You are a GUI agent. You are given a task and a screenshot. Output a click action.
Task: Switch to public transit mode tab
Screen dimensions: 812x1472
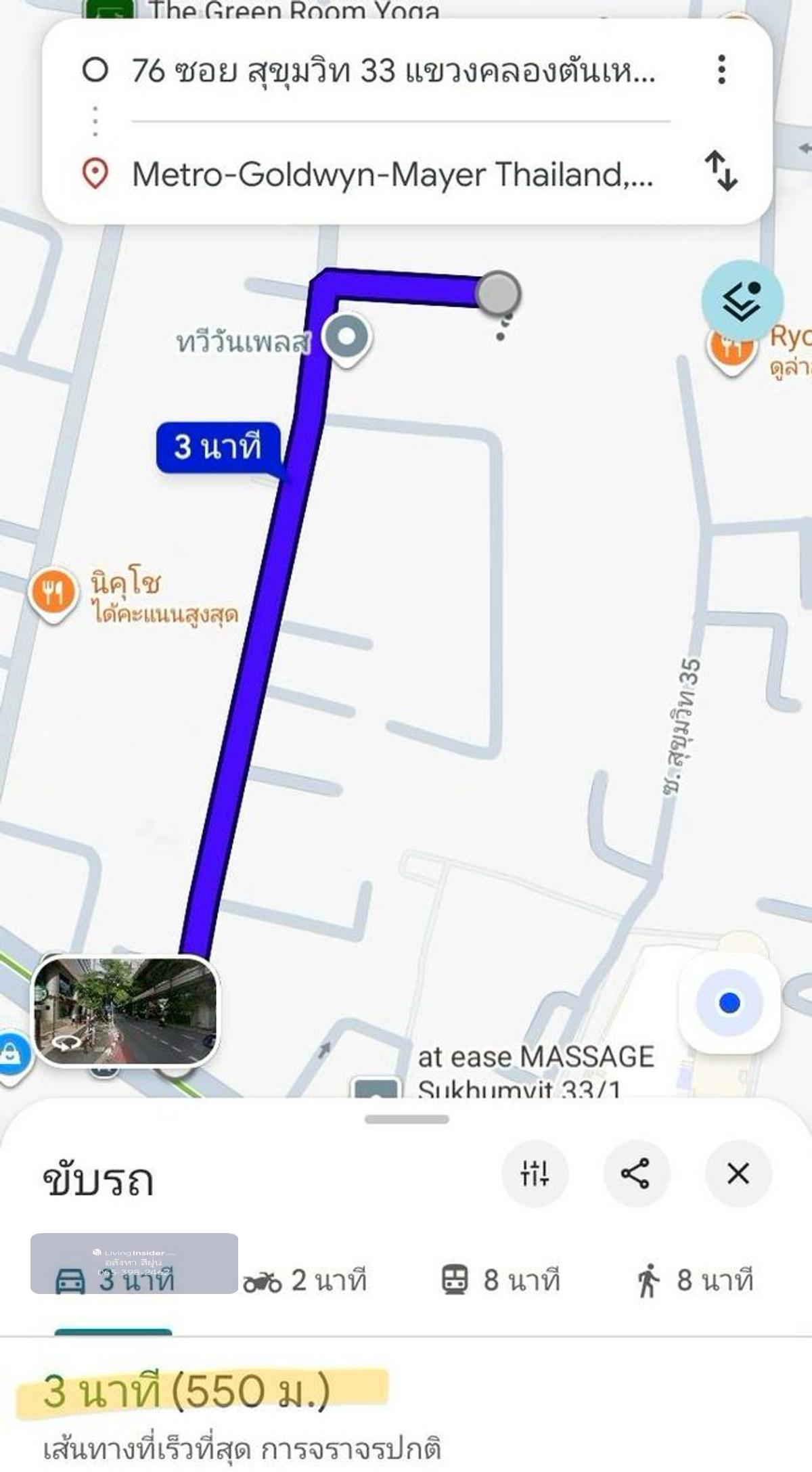coord(501,1280)
